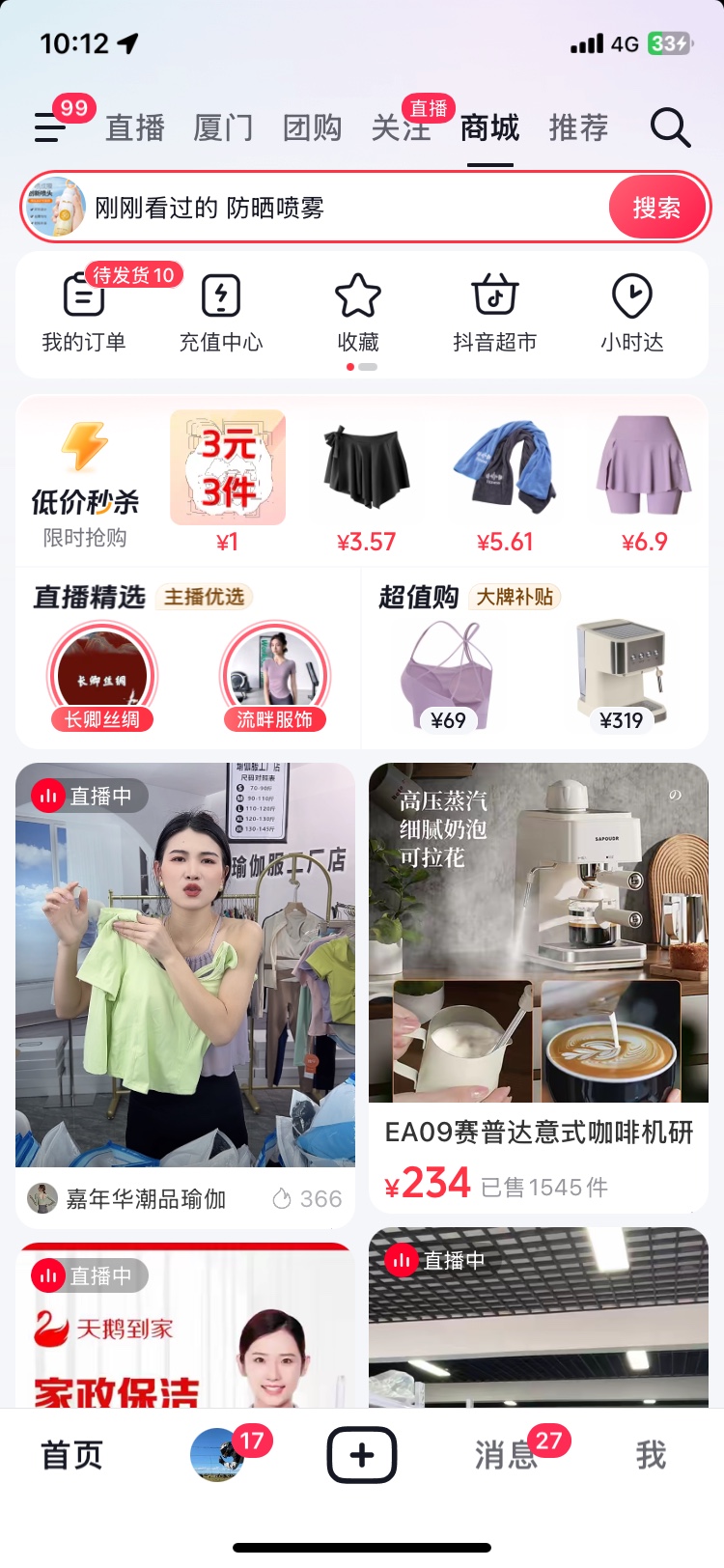Tap the plus create button
The height and width of the screenshot is (1568, 724).
362,1455
